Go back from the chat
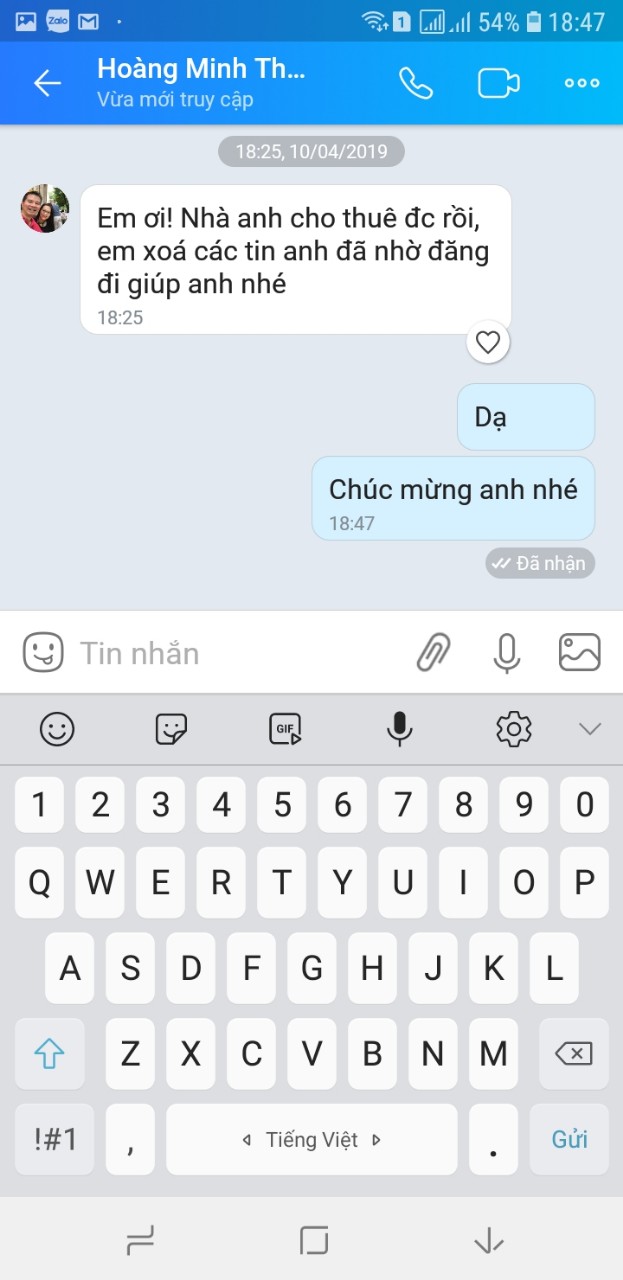Screen dimensions: 623x1280 pyautogui.click(x=47, y=84)
